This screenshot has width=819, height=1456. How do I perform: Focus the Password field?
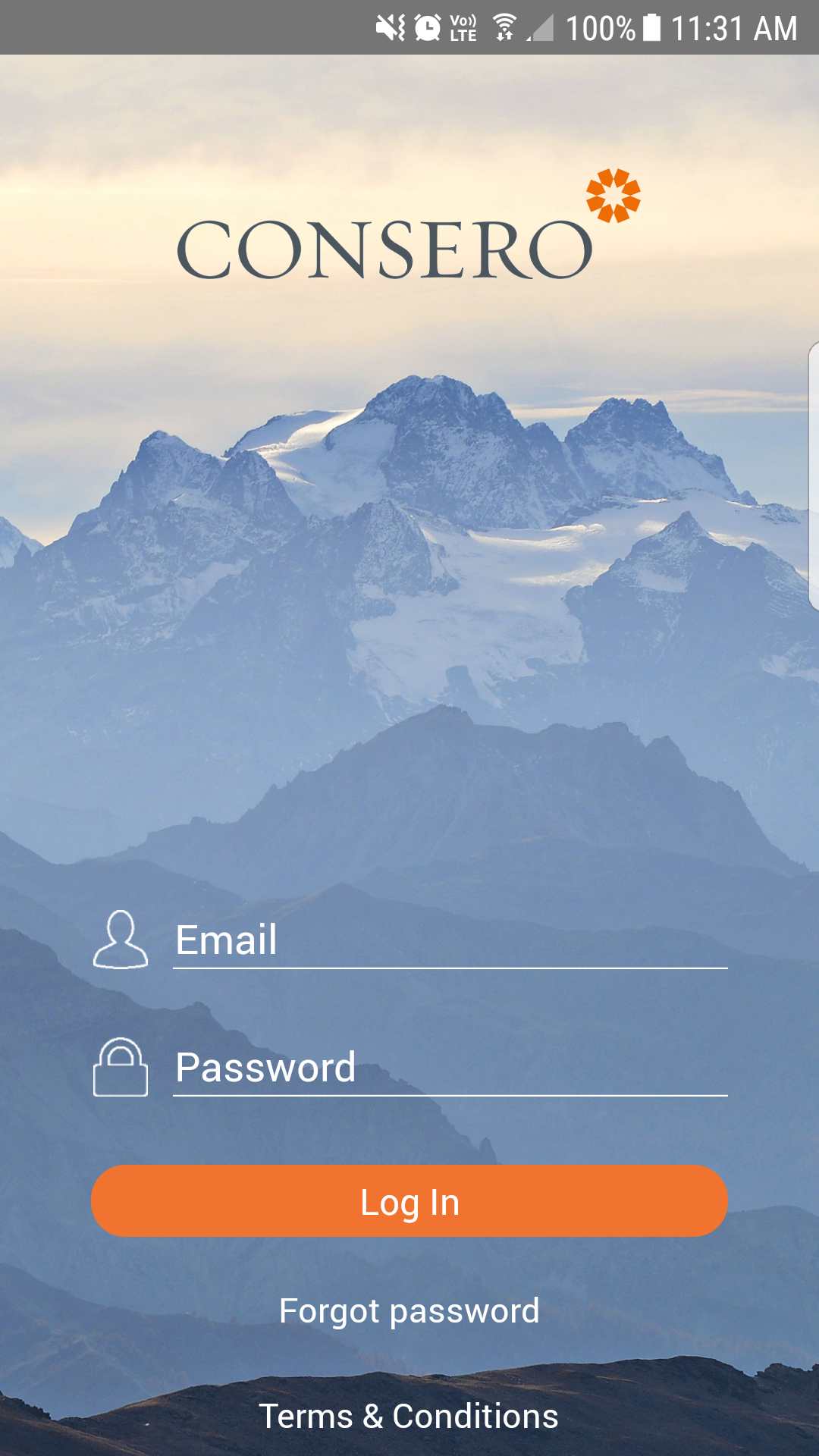[450, 1068]
